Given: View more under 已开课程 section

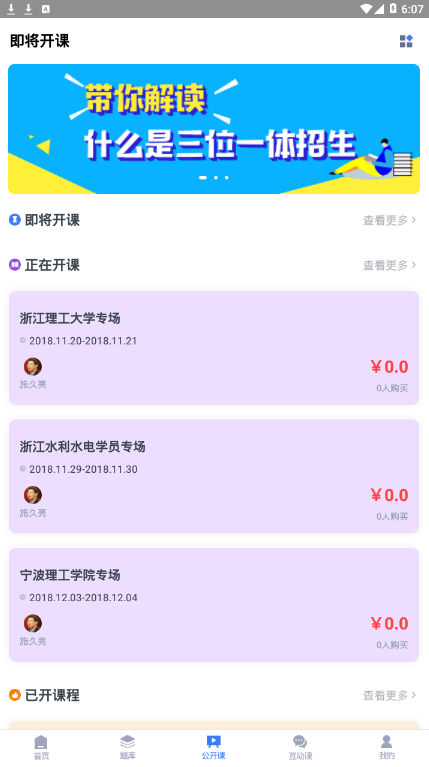Looking at the screenshot, I should [389, 695].
